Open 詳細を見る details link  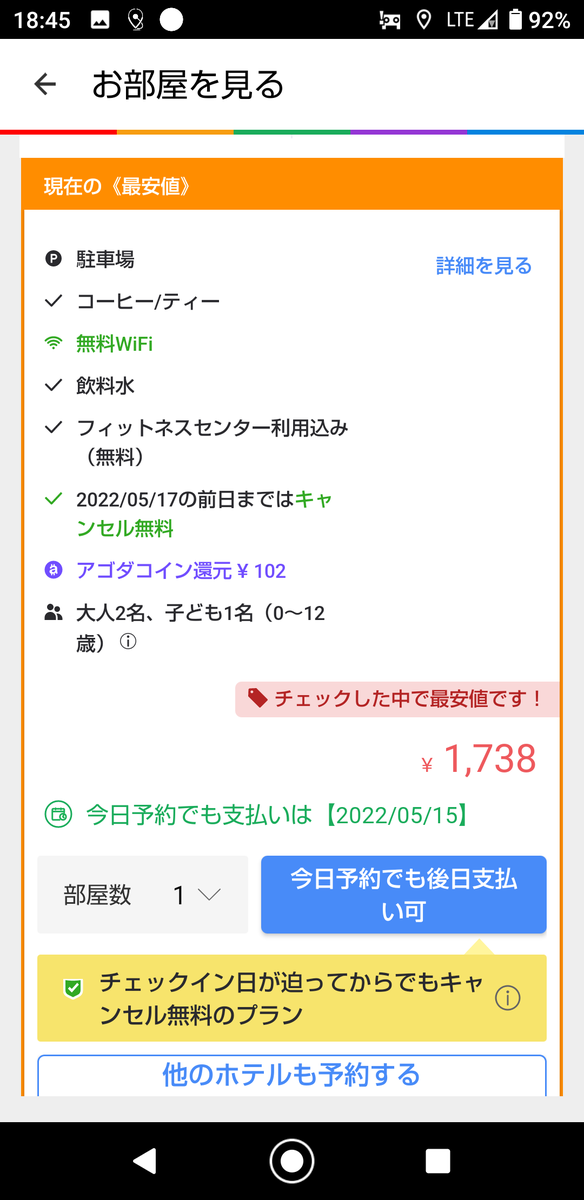484,266
